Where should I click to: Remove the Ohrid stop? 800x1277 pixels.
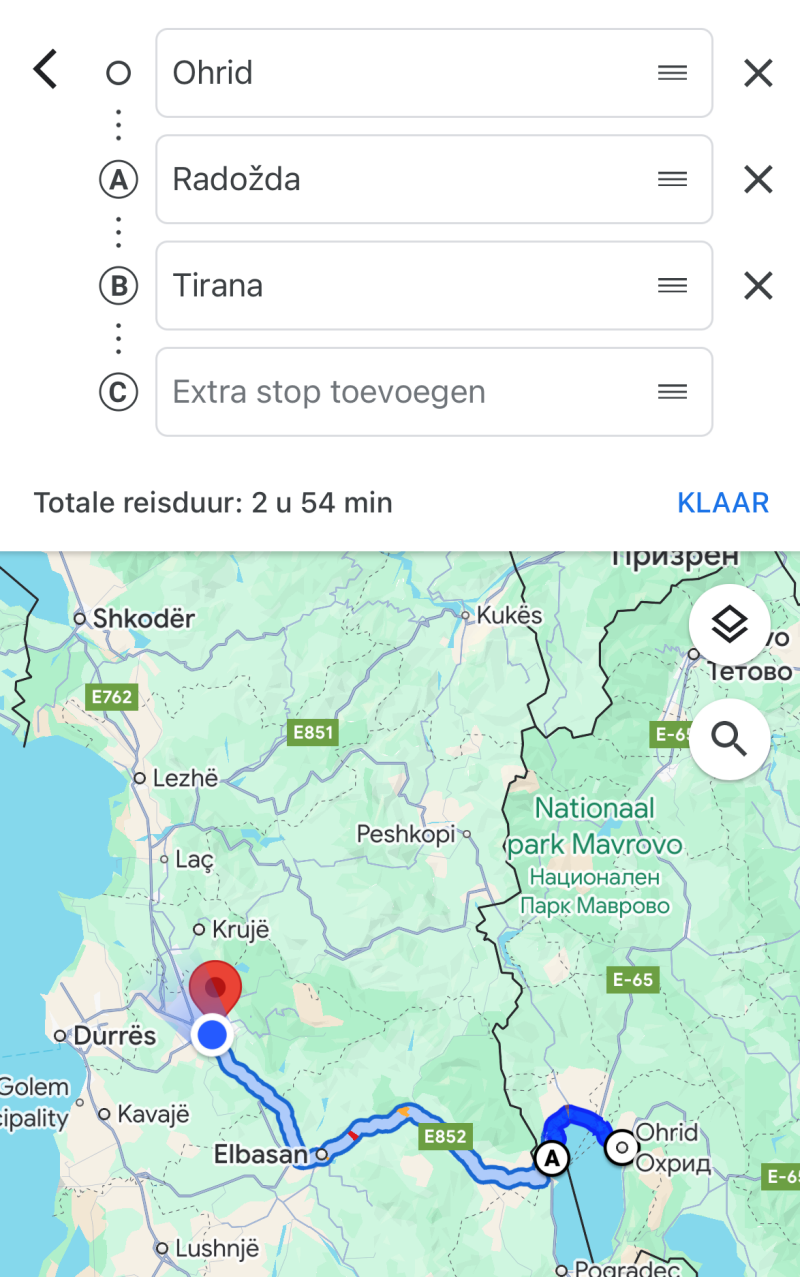758,73
